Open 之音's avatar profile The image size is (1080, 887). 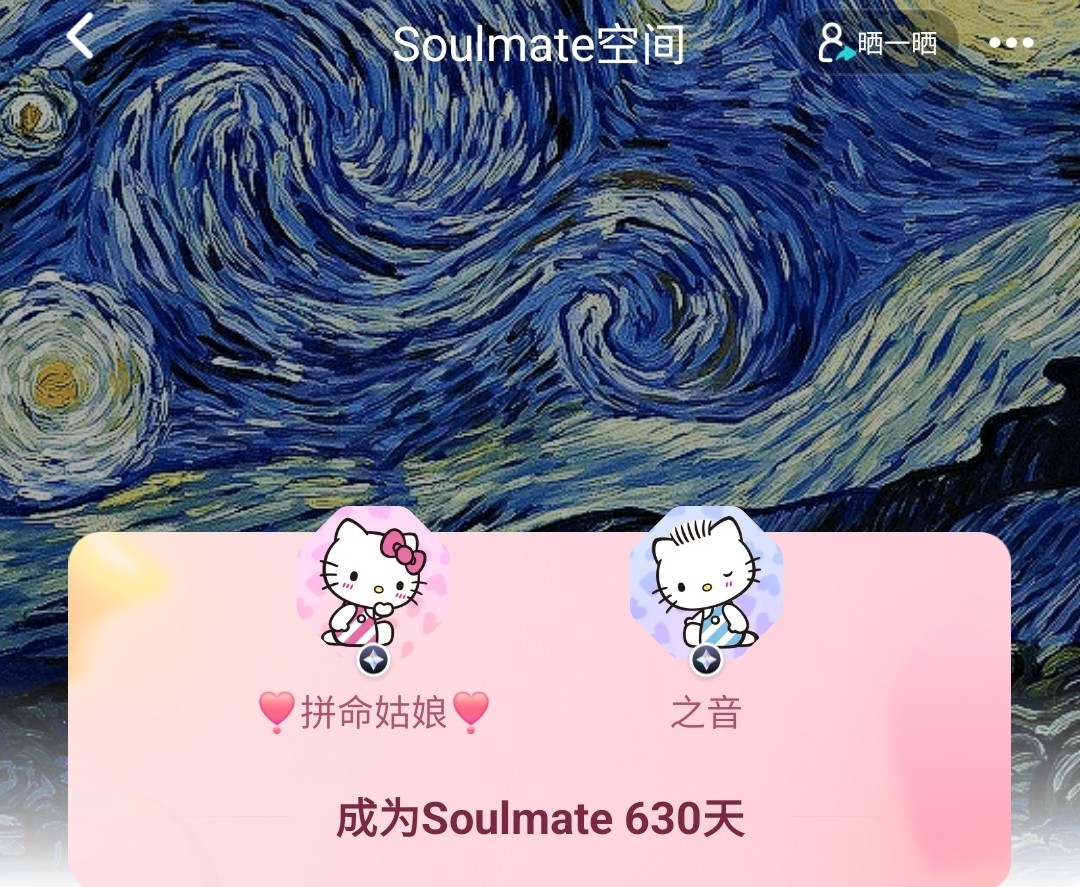click(706, 582)
